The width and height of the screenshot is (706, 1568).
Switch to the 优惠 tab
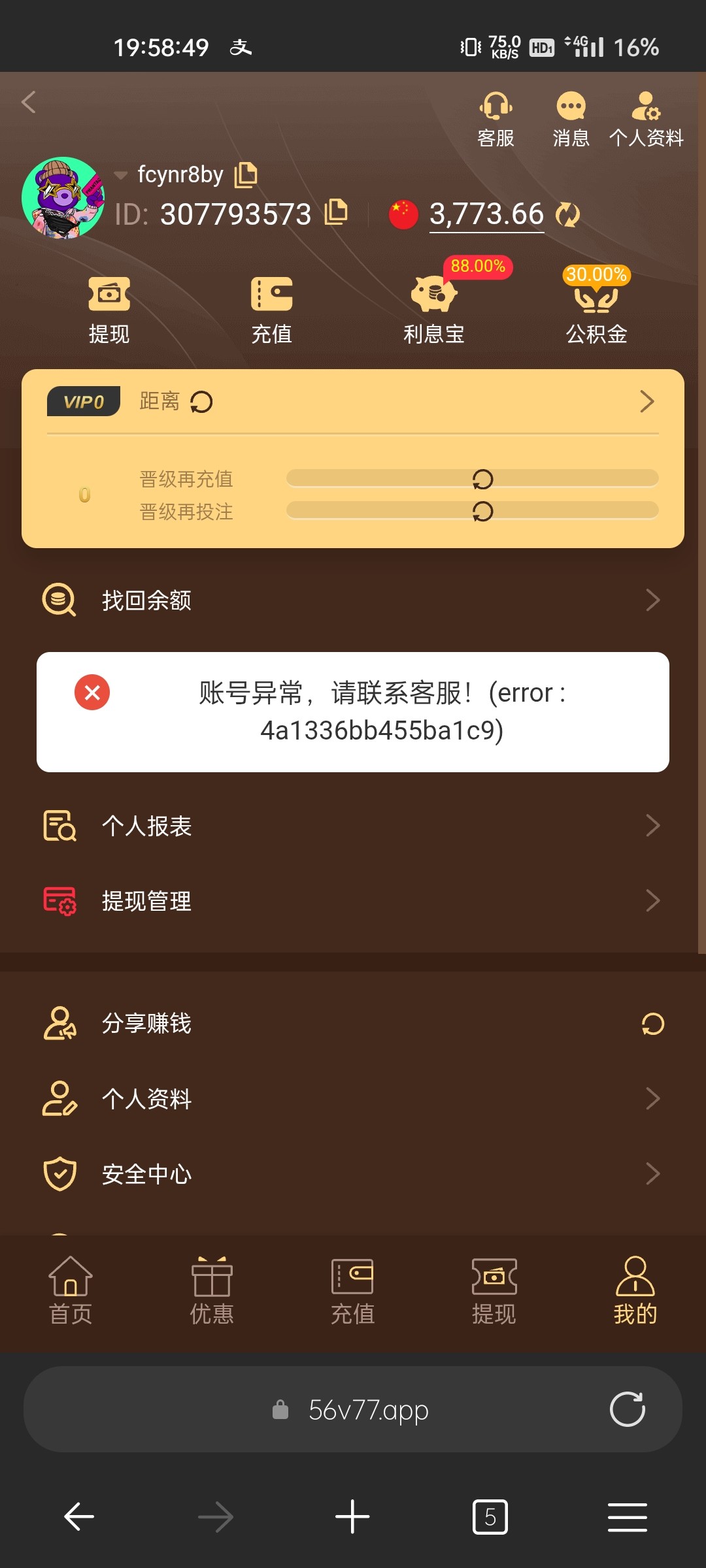212,1290
